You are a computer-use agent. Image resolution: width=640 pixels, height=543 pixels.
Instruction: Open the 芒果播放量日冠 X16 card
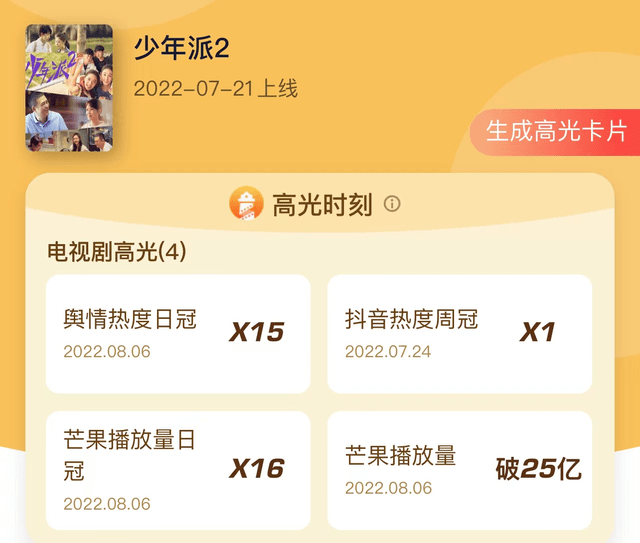click(178, 470)
